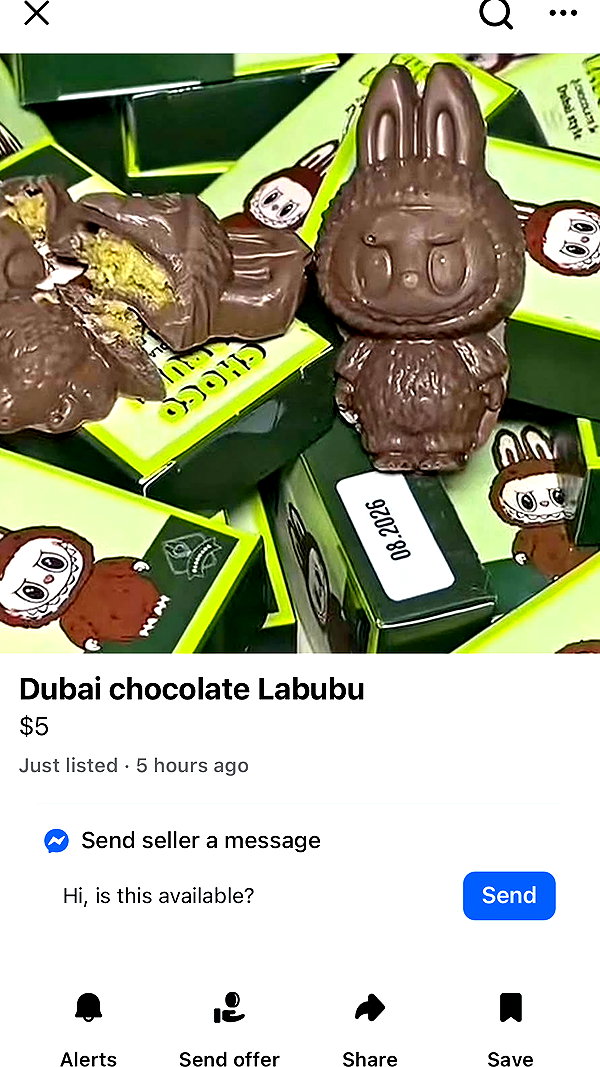The width and height of the screenshot is (600, 1067).
Task: Set alerts with the bell icon
Action: point(88,1028)
